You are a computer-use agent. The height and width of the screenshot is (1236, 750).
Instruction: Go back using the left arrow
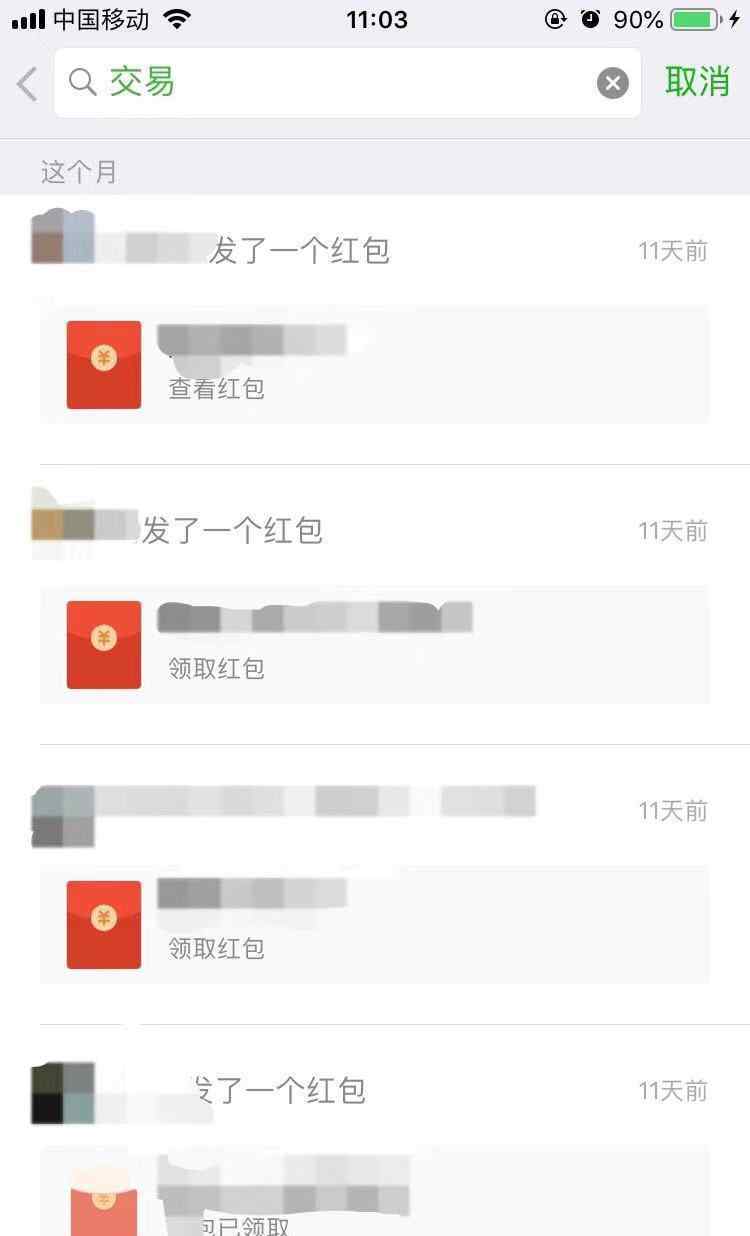(x=27, y=84)
